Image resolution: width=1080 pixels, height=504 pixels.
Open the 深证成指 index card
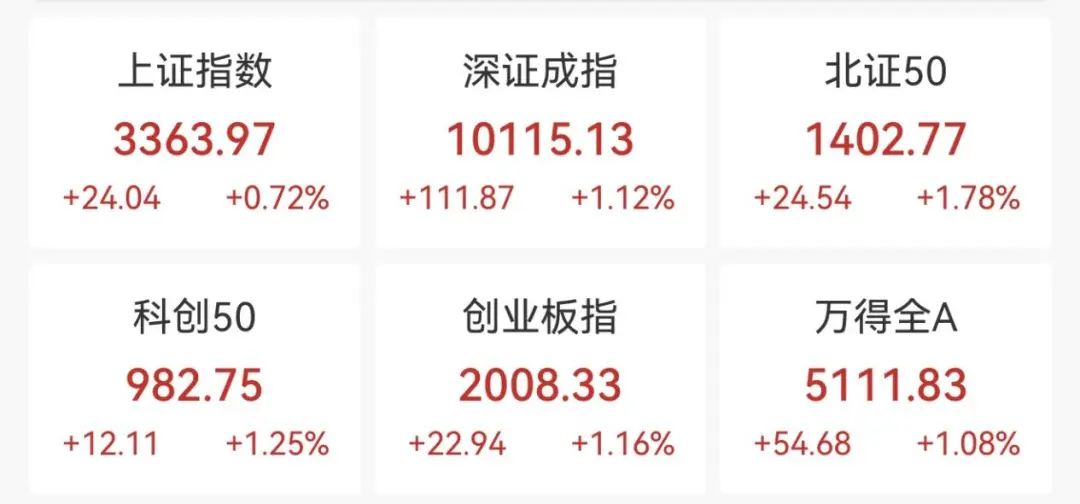coord(540,135)
